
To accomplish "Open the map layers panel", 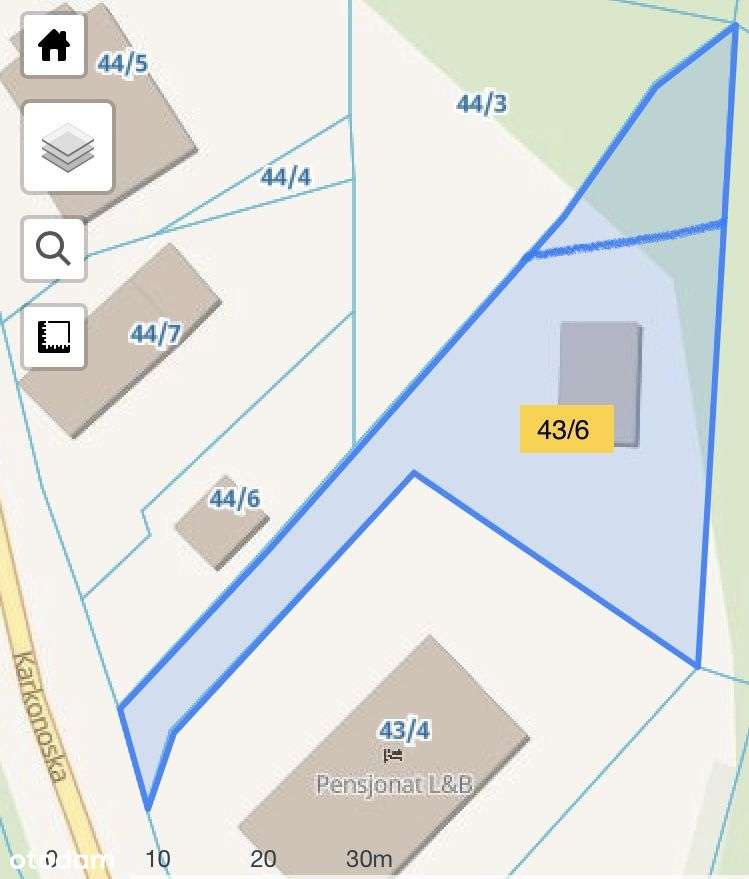I will [67, 148].
